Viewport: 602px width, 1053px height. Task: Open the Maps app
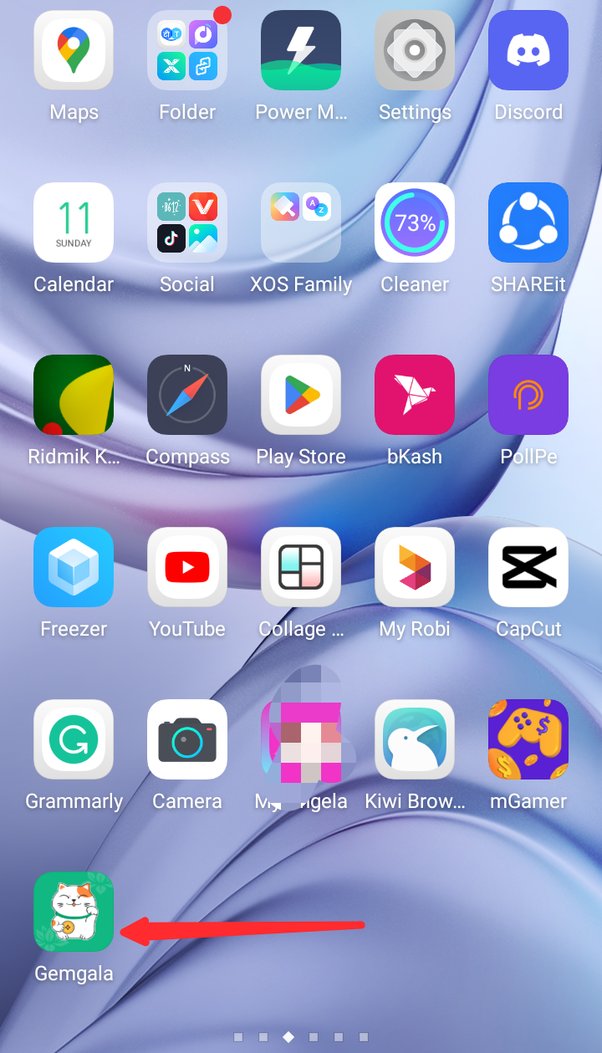pyautogui.click(x=73, y=51)
